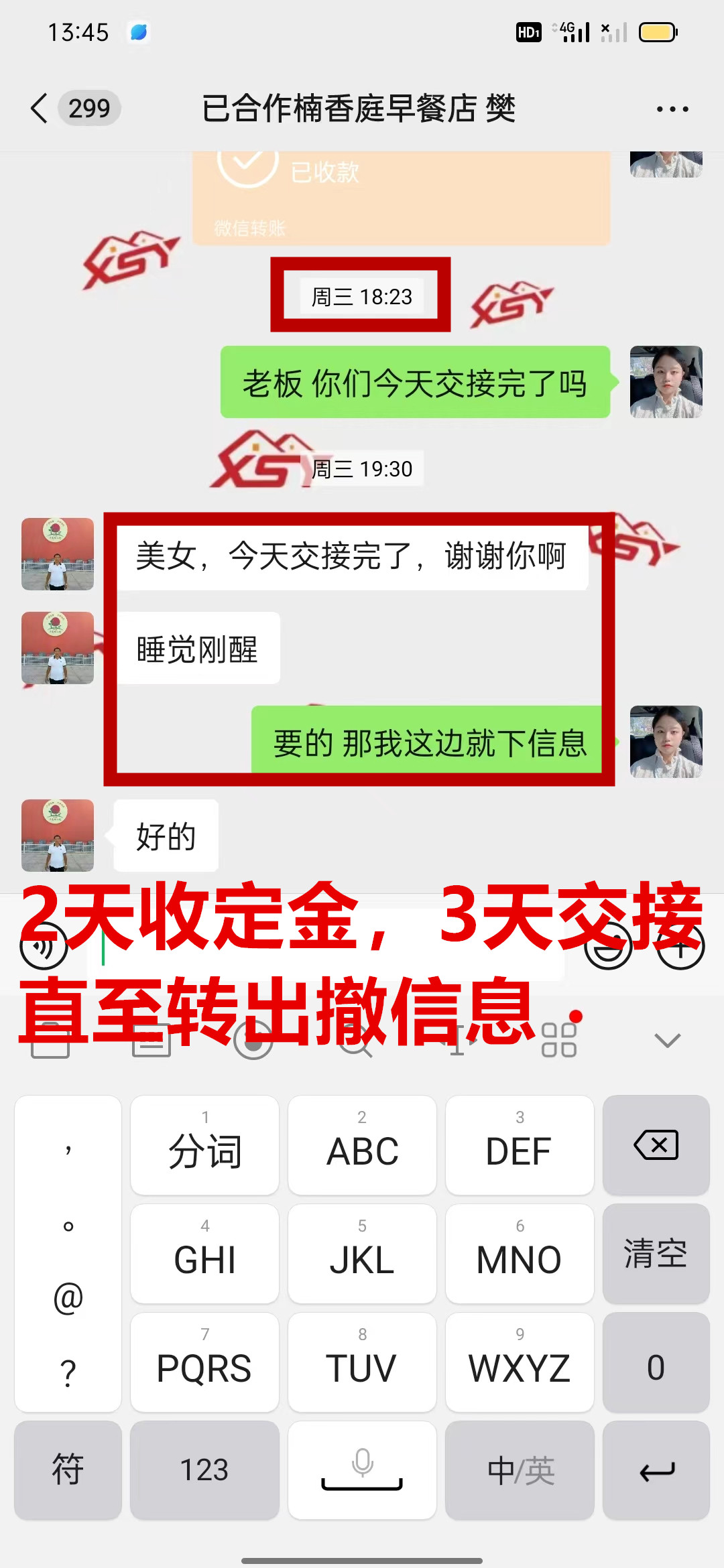This screenshot has width=724, height=1568.
Task: Open the contact's avatar beside '好的'
Action: coord(58,835)
